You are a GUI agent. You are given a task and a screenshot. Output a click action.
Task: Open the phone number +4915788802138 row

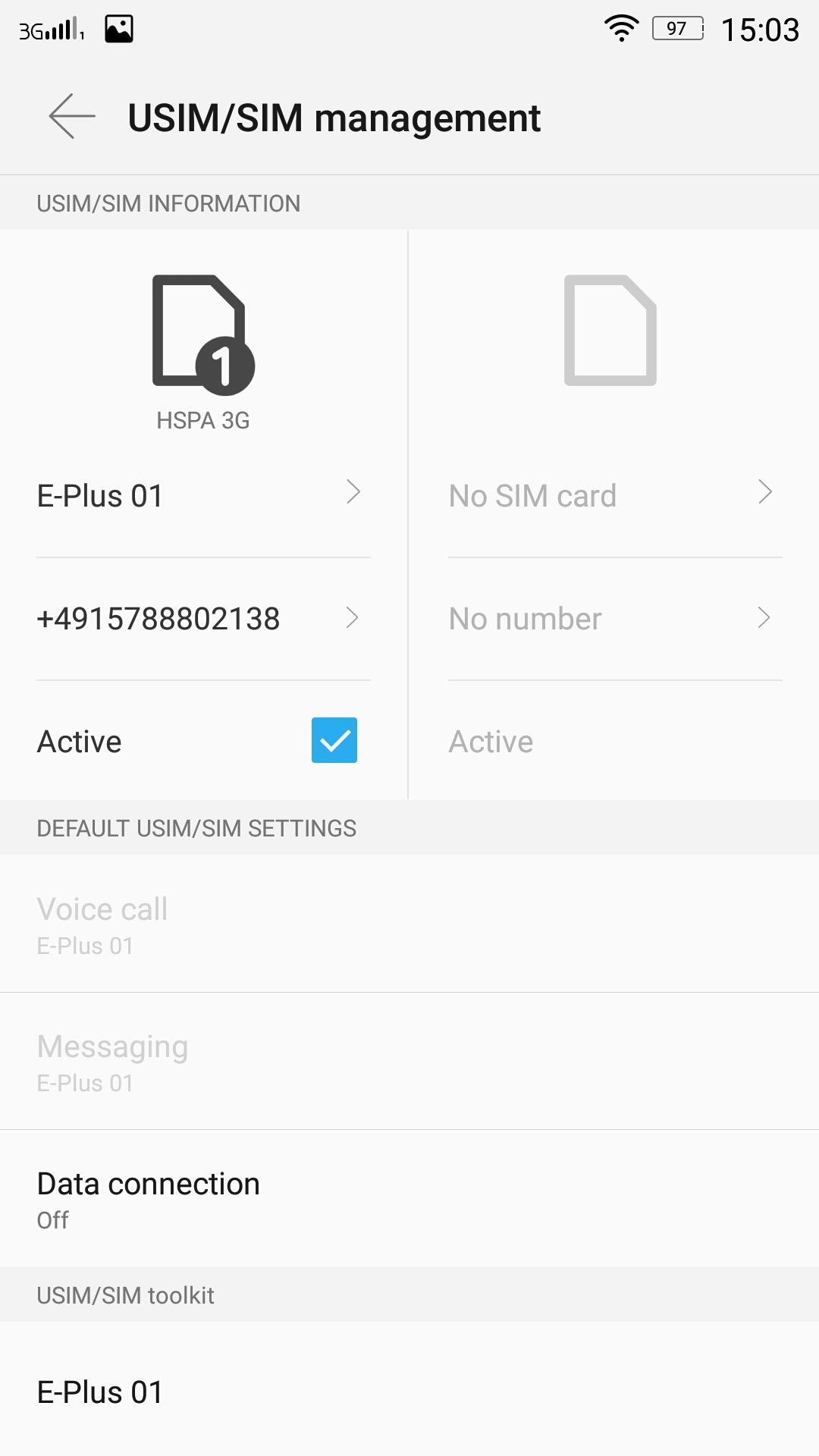point(203,619)
